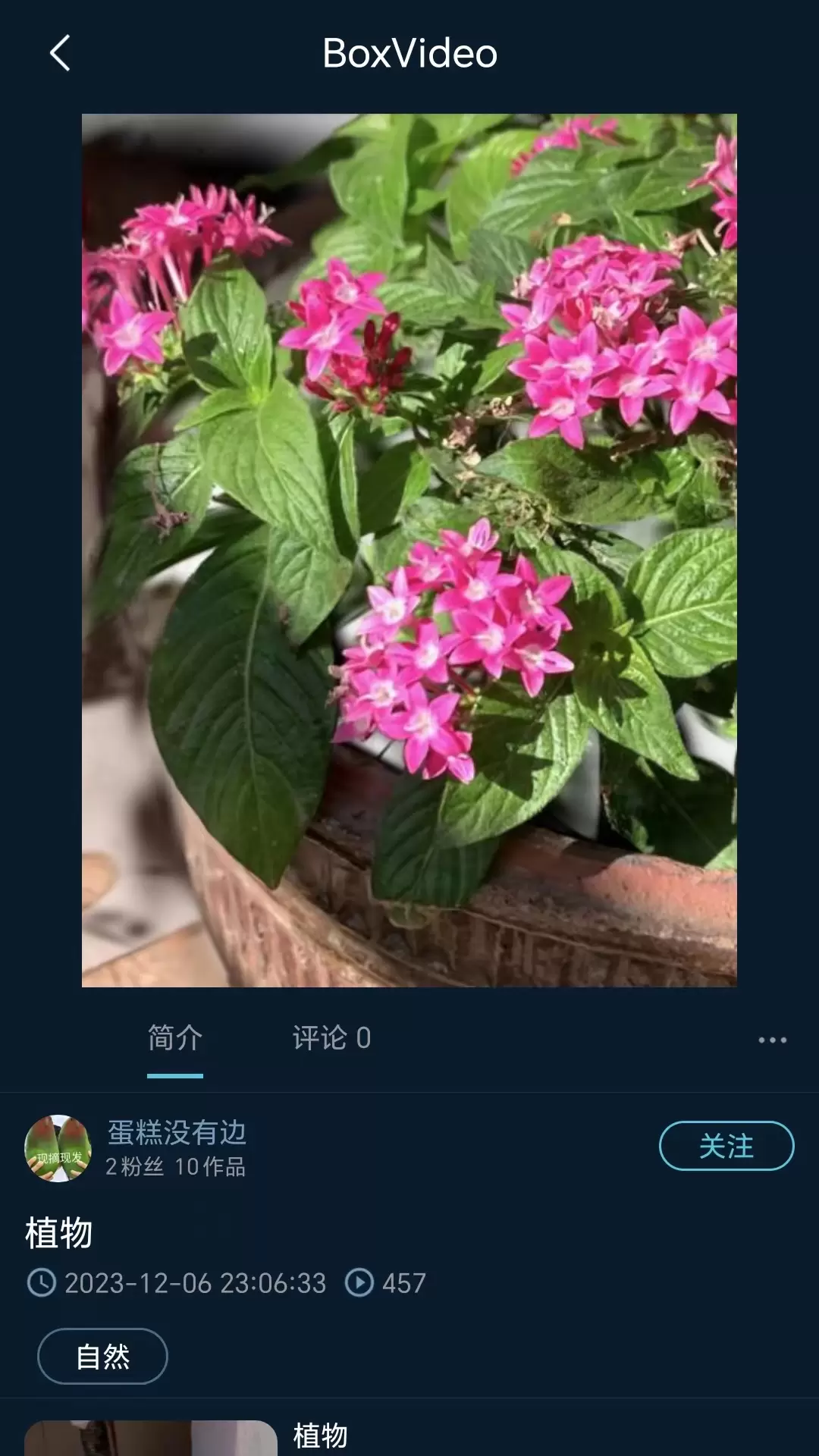Open the 评论 0 comments tab
The height and width of the screenshot is (1456, 819).
tap(332, 1038)
